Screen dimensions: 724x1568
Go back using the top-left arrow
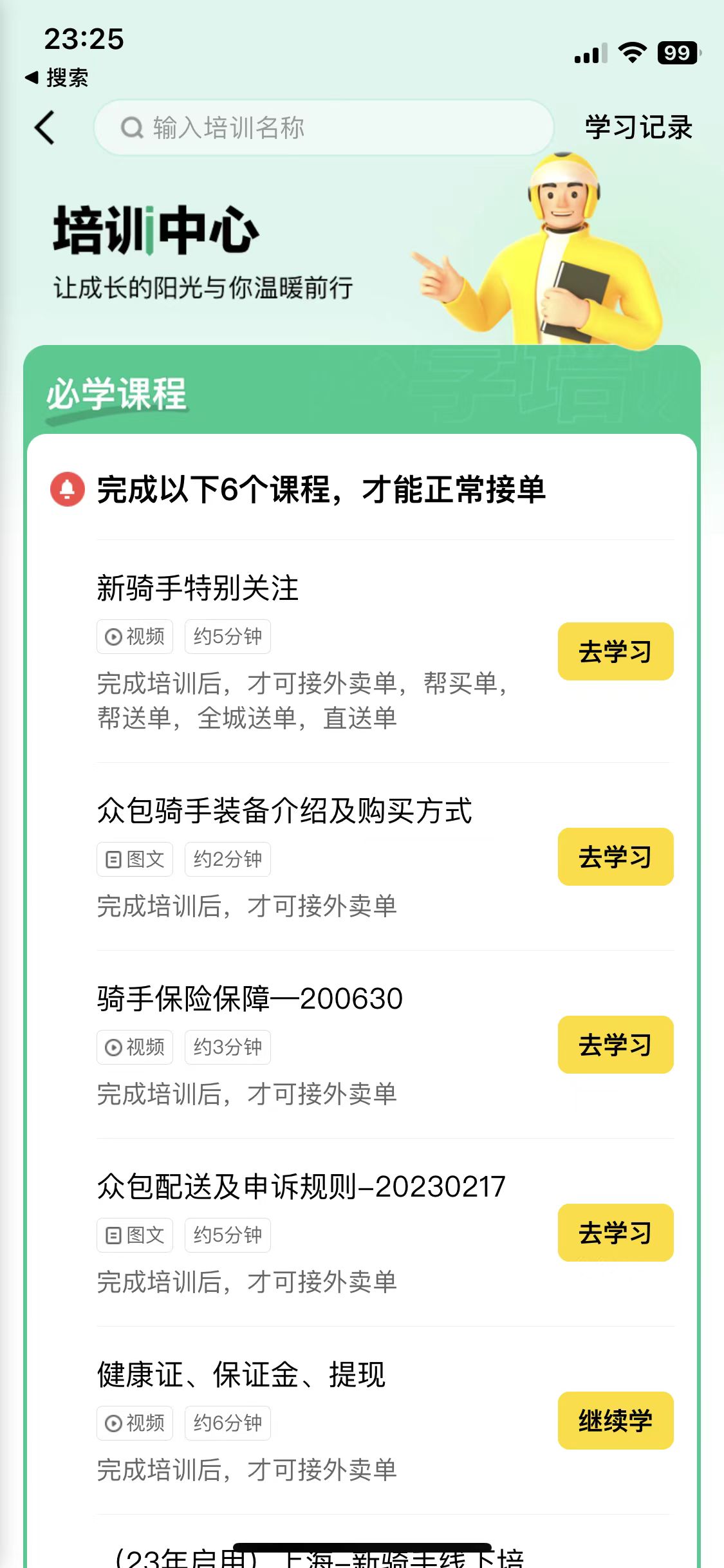pyautogui.click(x=45, y=127)
